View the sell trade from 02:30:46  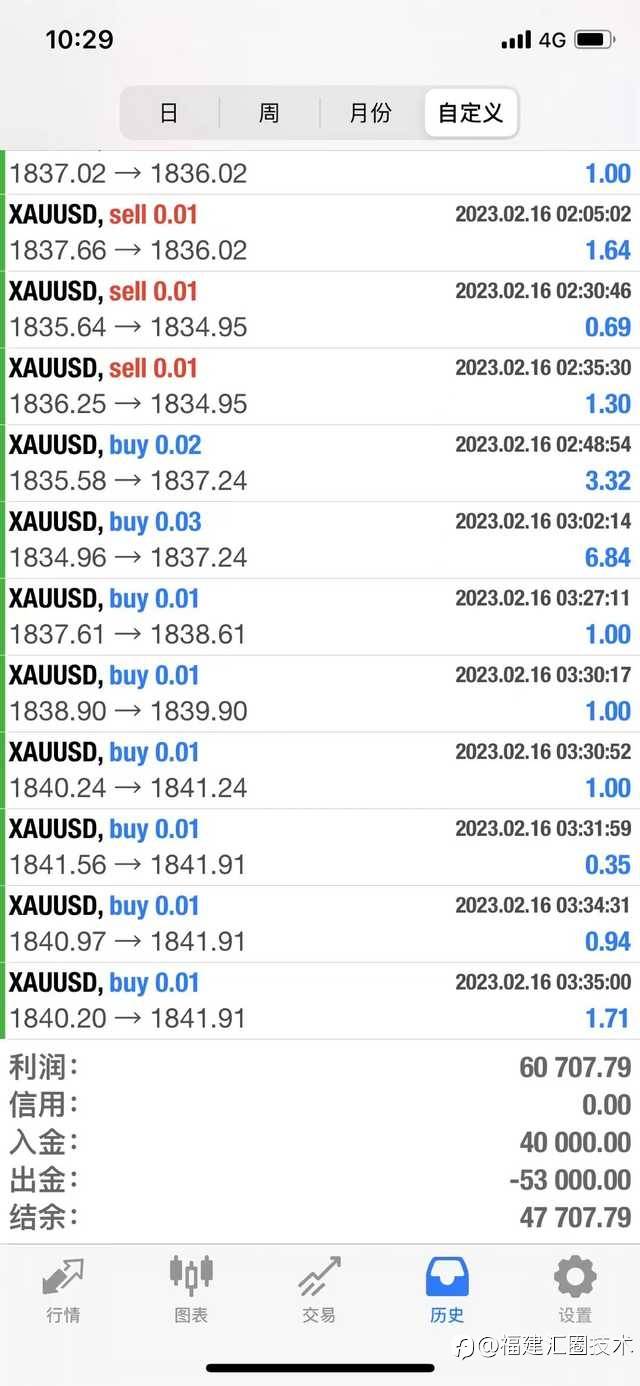pyautogui.click(x=320, y=310)
